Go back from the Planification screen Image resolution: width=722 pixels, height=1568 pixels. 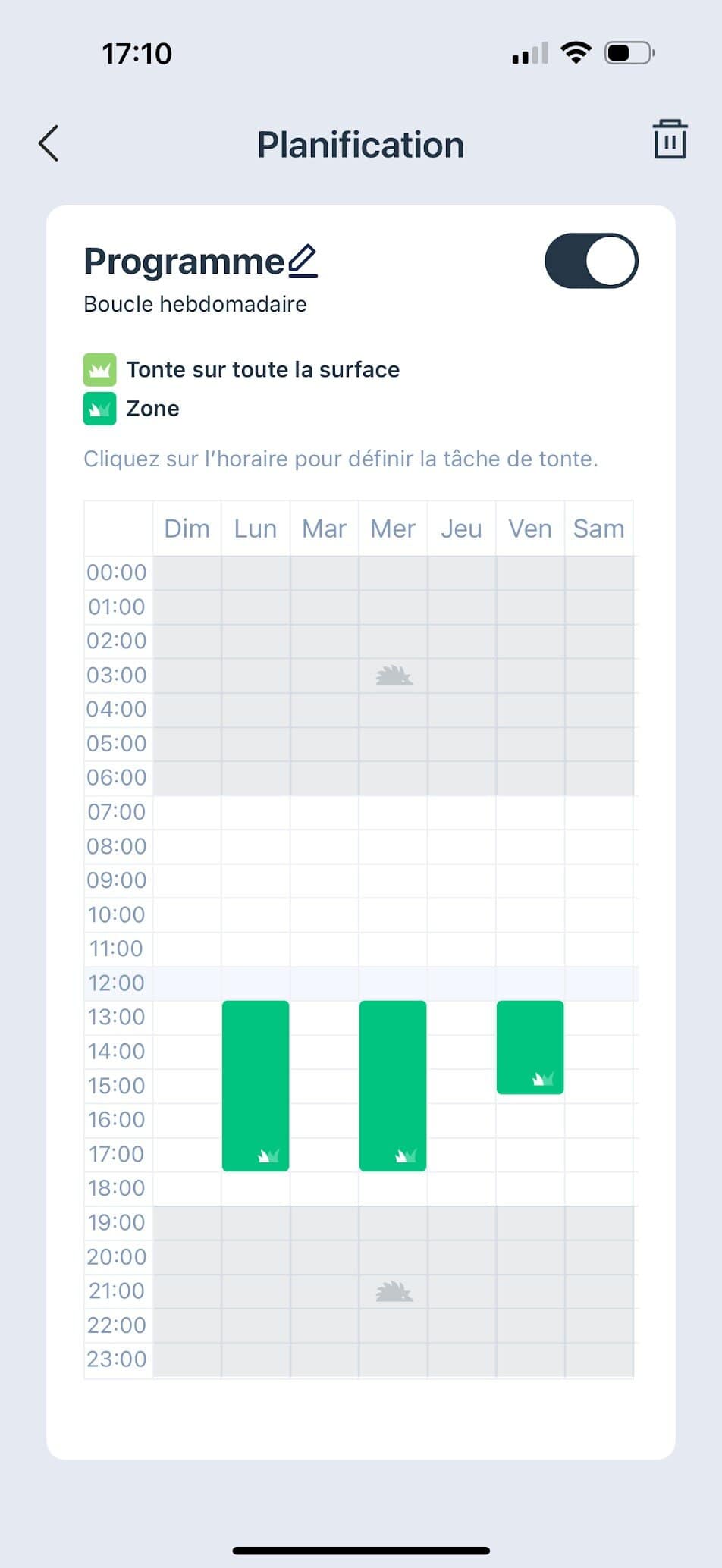coord(49,143)
